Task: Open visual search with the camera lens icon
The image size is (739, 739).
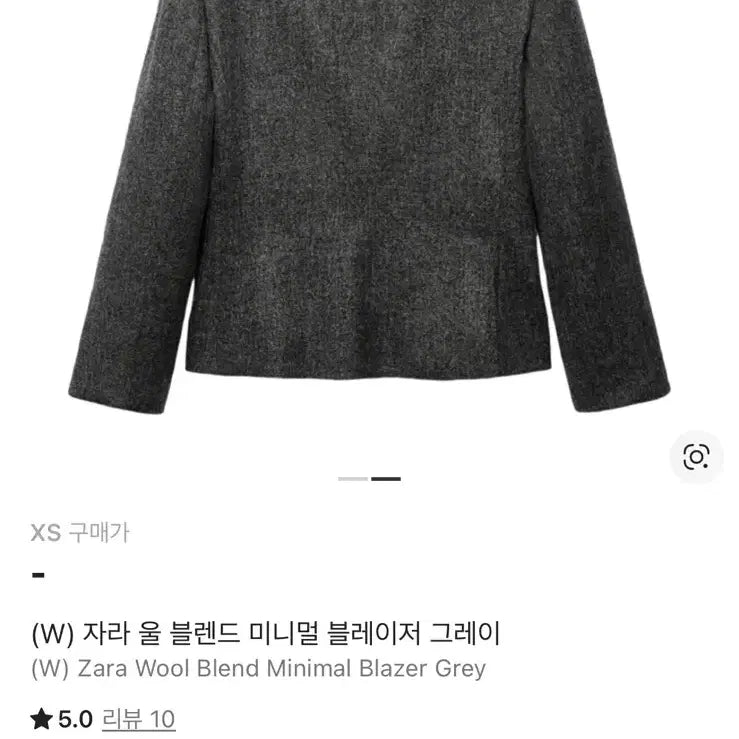Action: 695,457
